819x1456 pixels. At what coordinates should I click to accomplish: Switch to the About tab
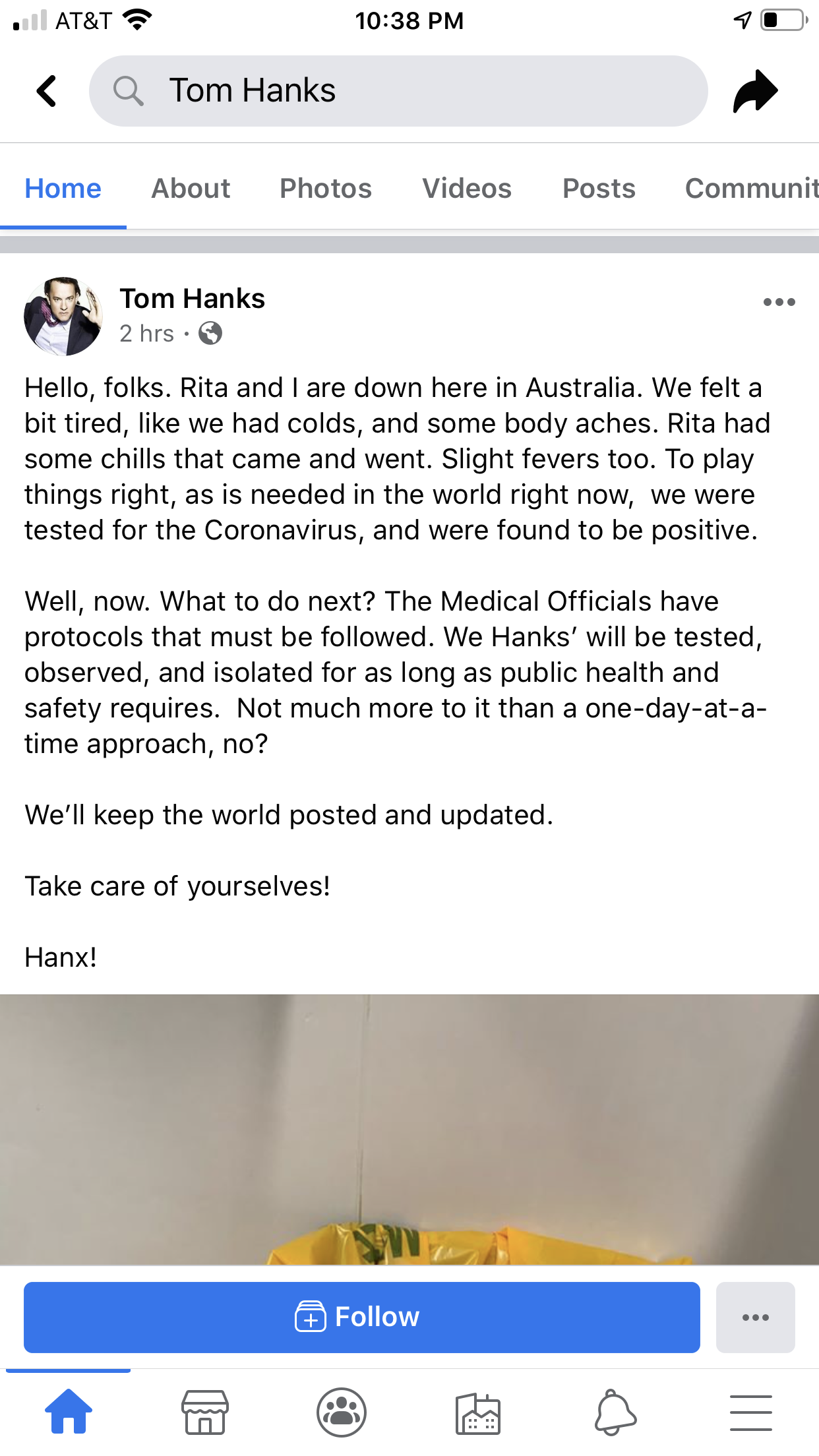(x=191, y=189)
